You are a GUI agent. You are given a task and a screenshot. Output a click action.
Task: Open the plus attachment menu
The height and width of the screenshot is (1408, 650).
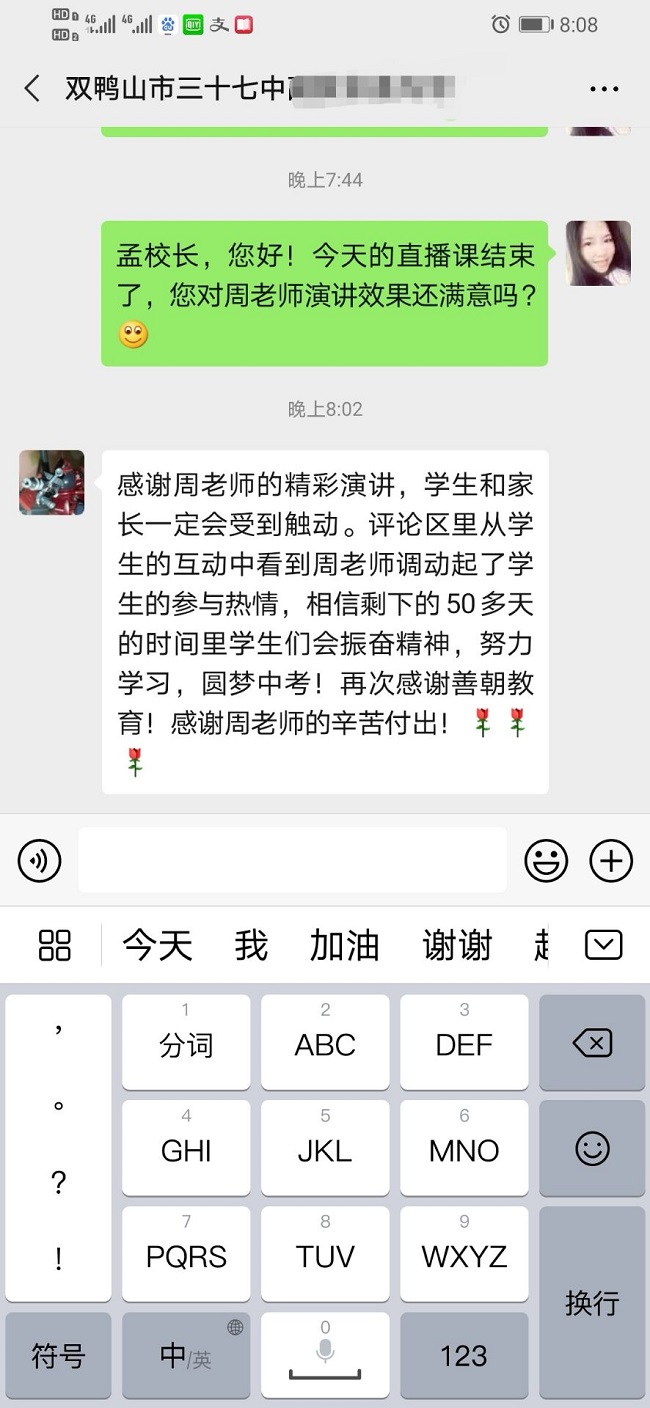(x=611, y=860)
